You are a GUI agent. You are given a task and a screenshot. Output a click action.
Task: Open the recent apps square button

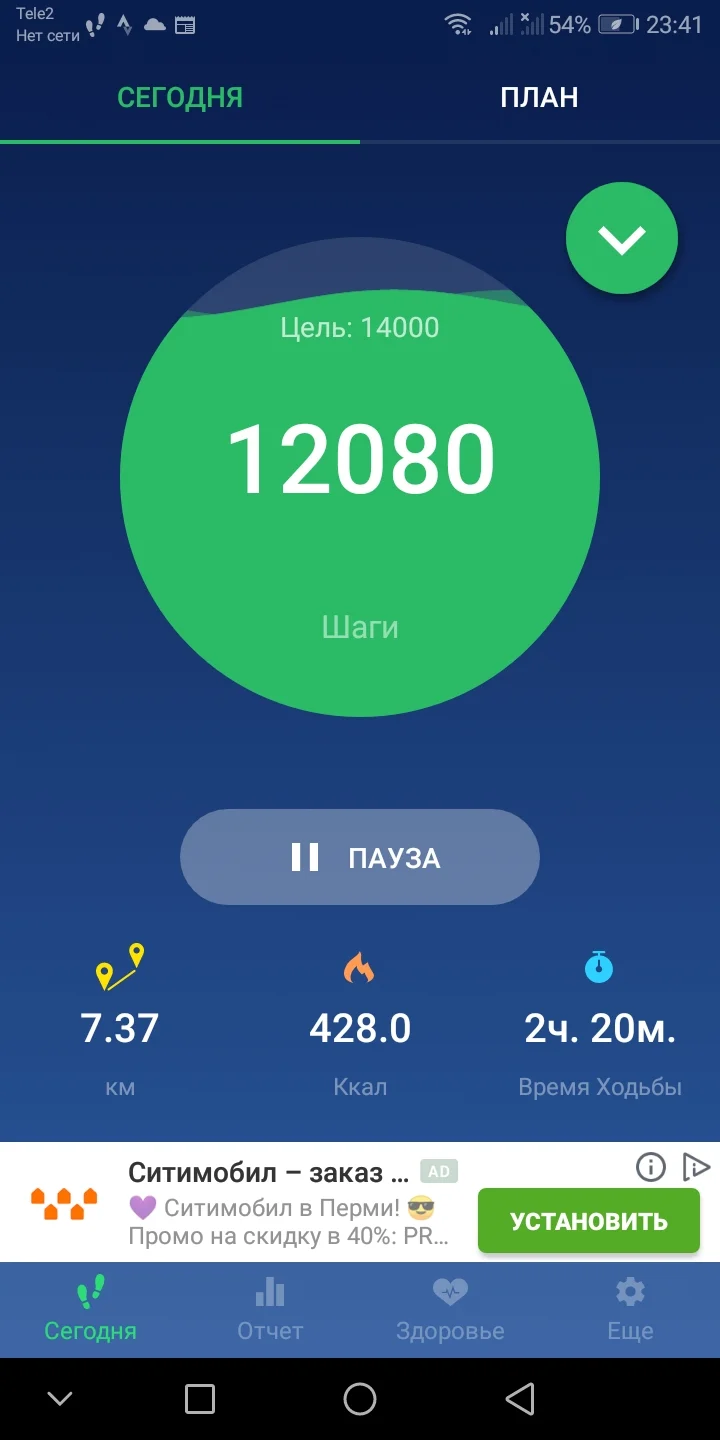pyautogui.click(x=200, y=1399)
